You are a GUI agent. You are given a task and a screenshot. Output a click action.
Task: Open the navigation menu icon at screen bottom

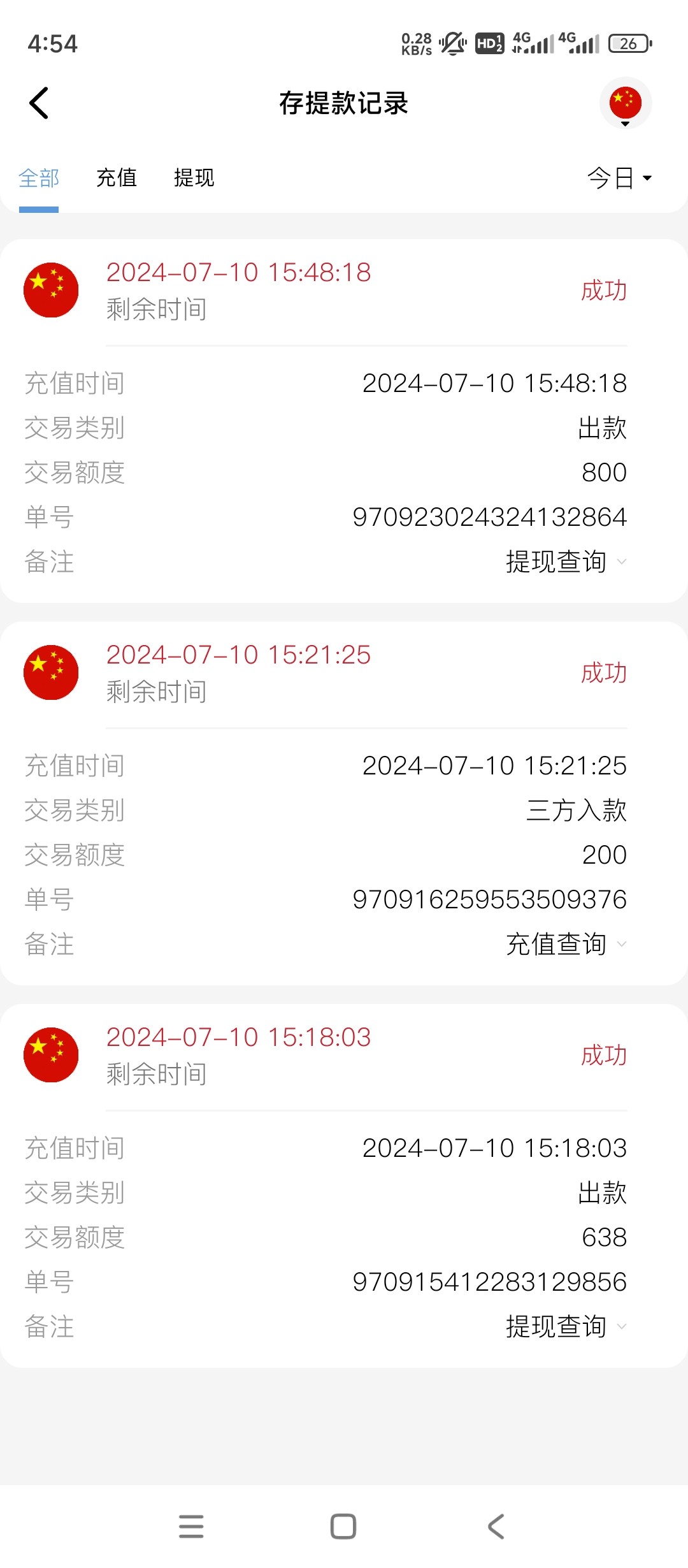click(191, 1525)
